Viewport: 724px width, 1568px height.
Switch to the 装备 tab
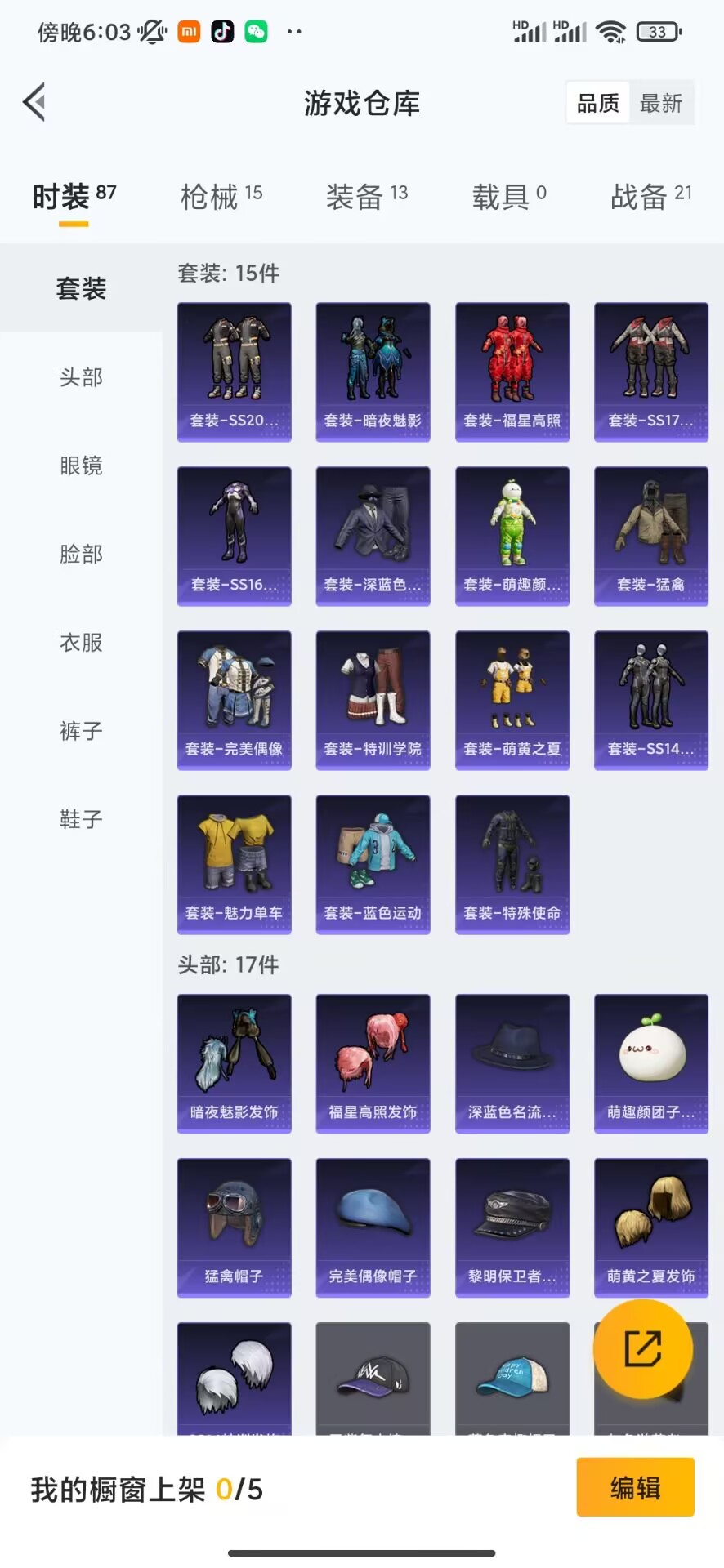coord(366,196)
